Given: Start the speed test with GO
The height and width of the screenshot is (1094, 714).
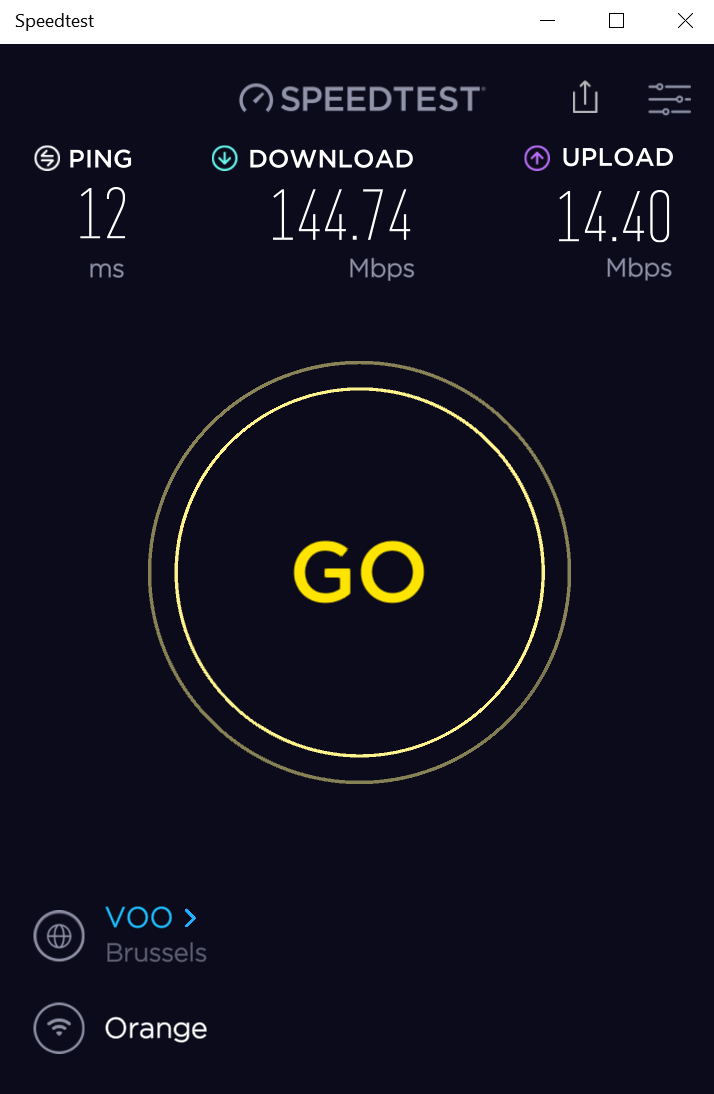Looking at the screenshot, I should (359, 572).
